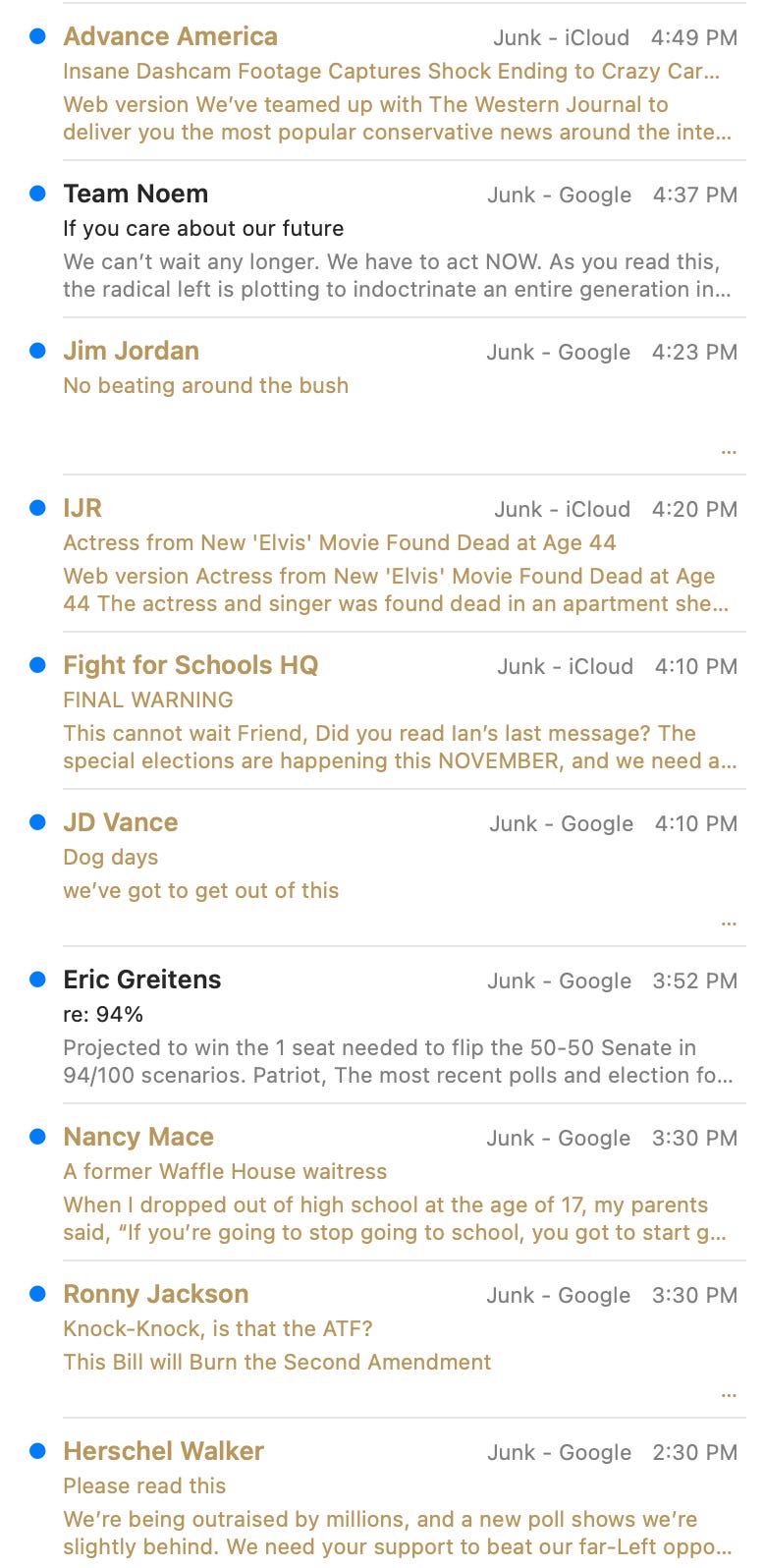Image resolution: width=764 pixels, height=1568 pixels.
Task: Open JD Vance's Dog days email
Action: click(x=393, y=869)
